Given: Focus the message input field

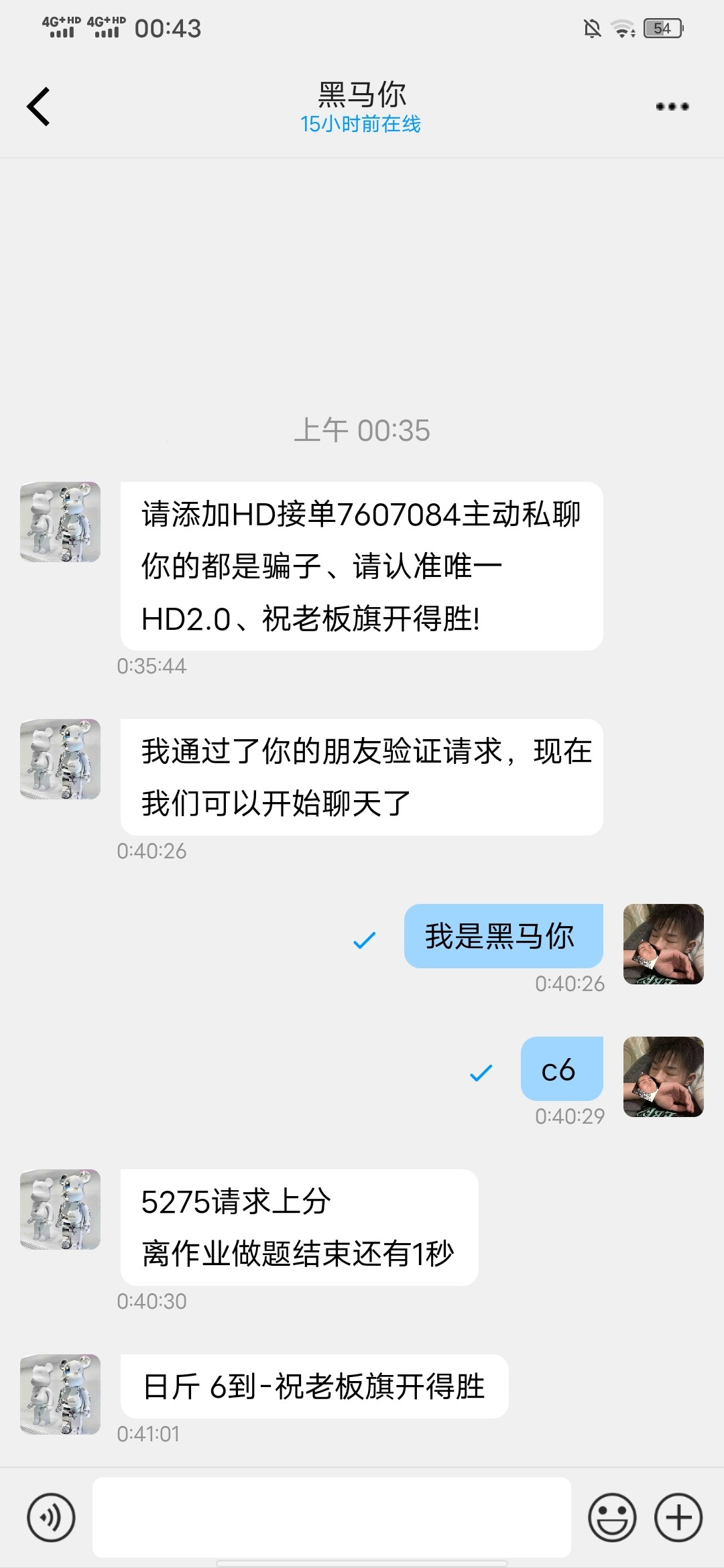Looking at the screenshot, I should click(x=331, y=1517).
